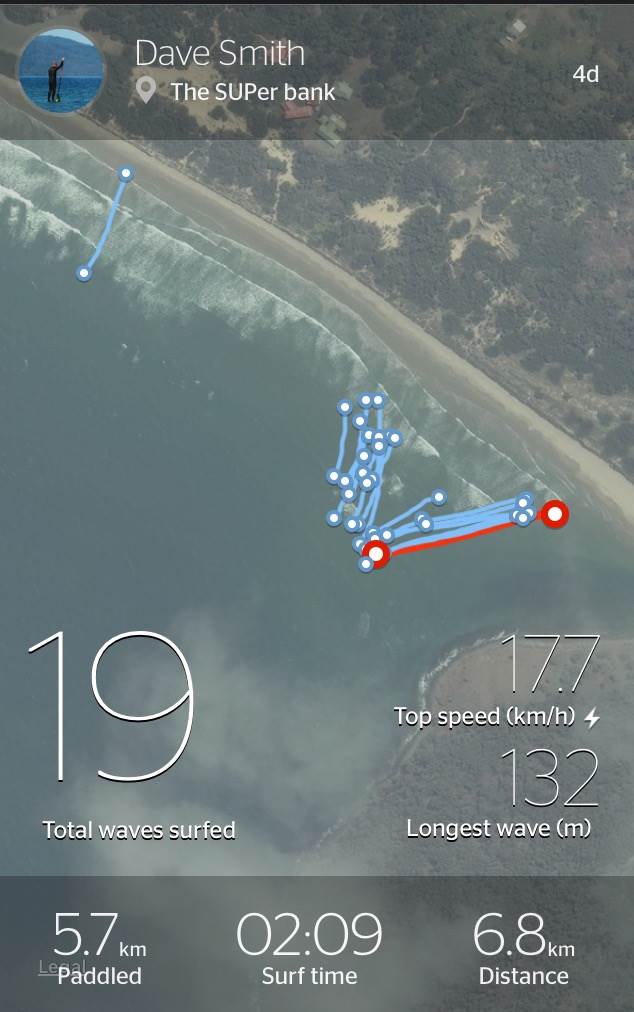Tap The SUPer bank location link
Screen dimensions: 634x1012
tap(252, 92)
